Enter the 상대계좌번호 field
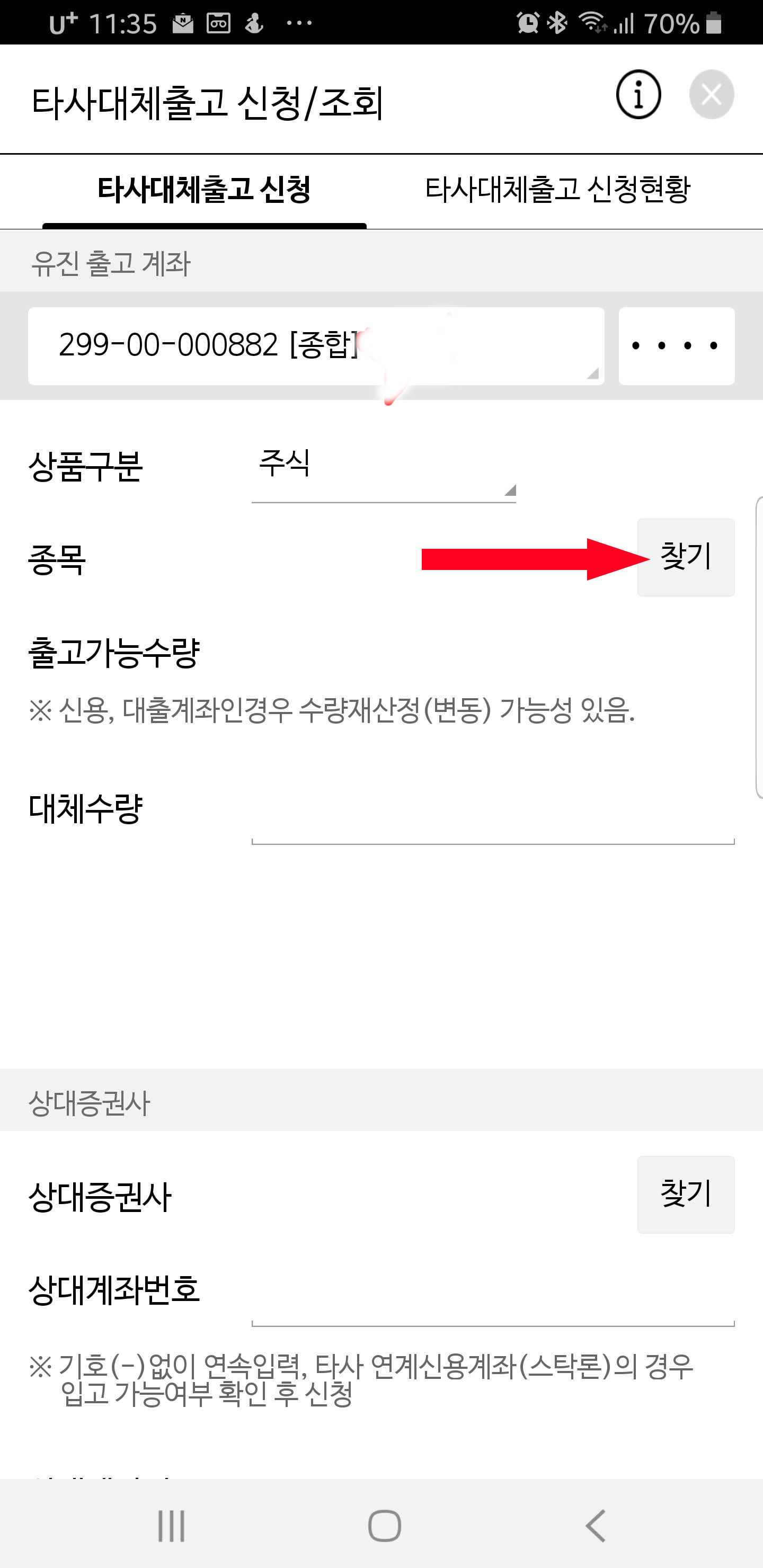Image resolution: width=763 pixels, height=1568 pixels. [493, 1294]
